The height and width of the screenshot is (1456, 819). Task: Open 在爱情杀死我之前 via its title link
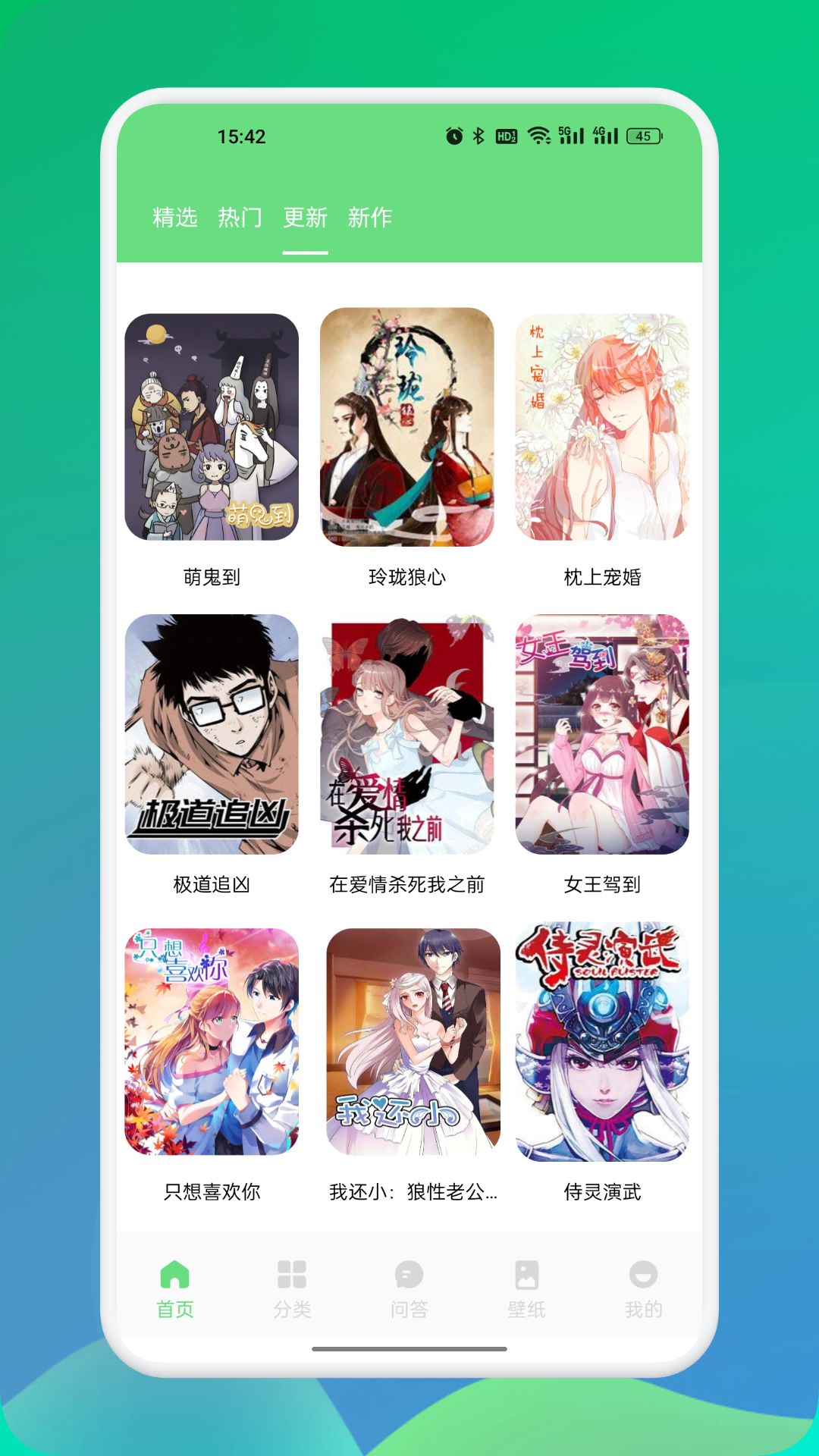click(x=409, y=883)
